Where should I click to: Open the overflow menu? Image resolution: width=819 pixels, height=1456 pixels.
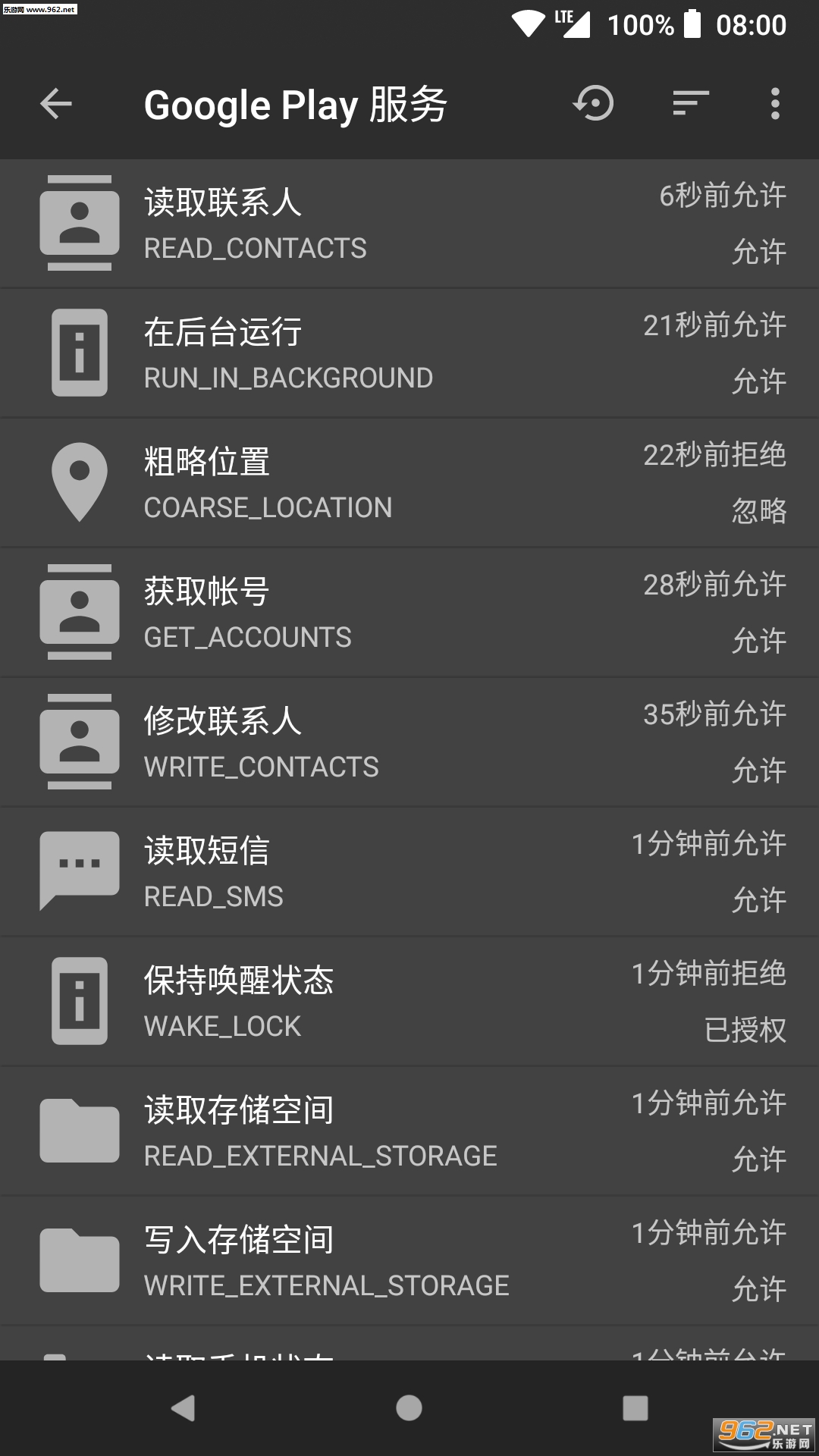point(774,103)
